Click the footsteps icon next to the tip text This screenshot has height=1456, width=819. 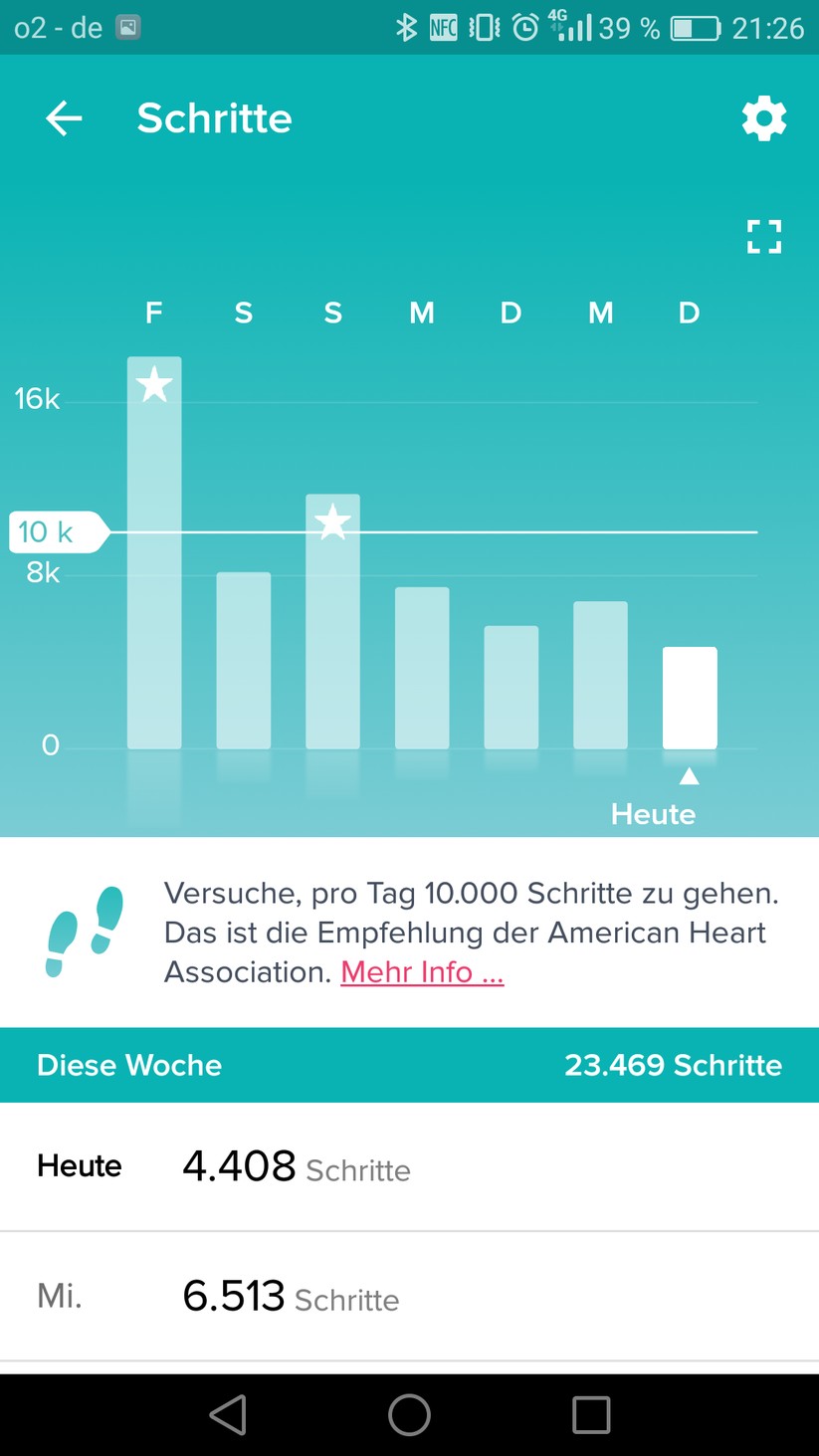click(x=81, y=930)
